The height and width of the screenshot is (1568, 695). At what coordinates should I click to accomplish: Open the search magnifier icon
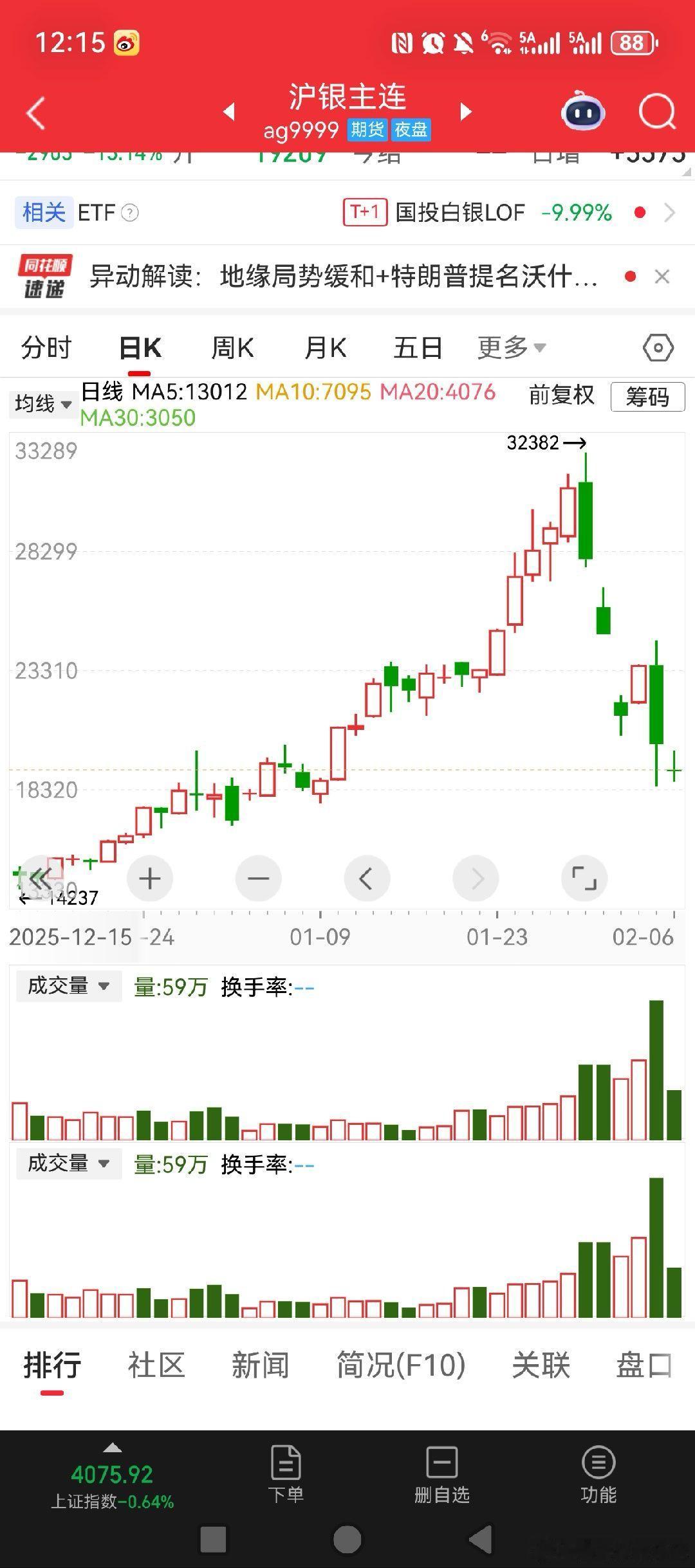click(x=656, y=113)
